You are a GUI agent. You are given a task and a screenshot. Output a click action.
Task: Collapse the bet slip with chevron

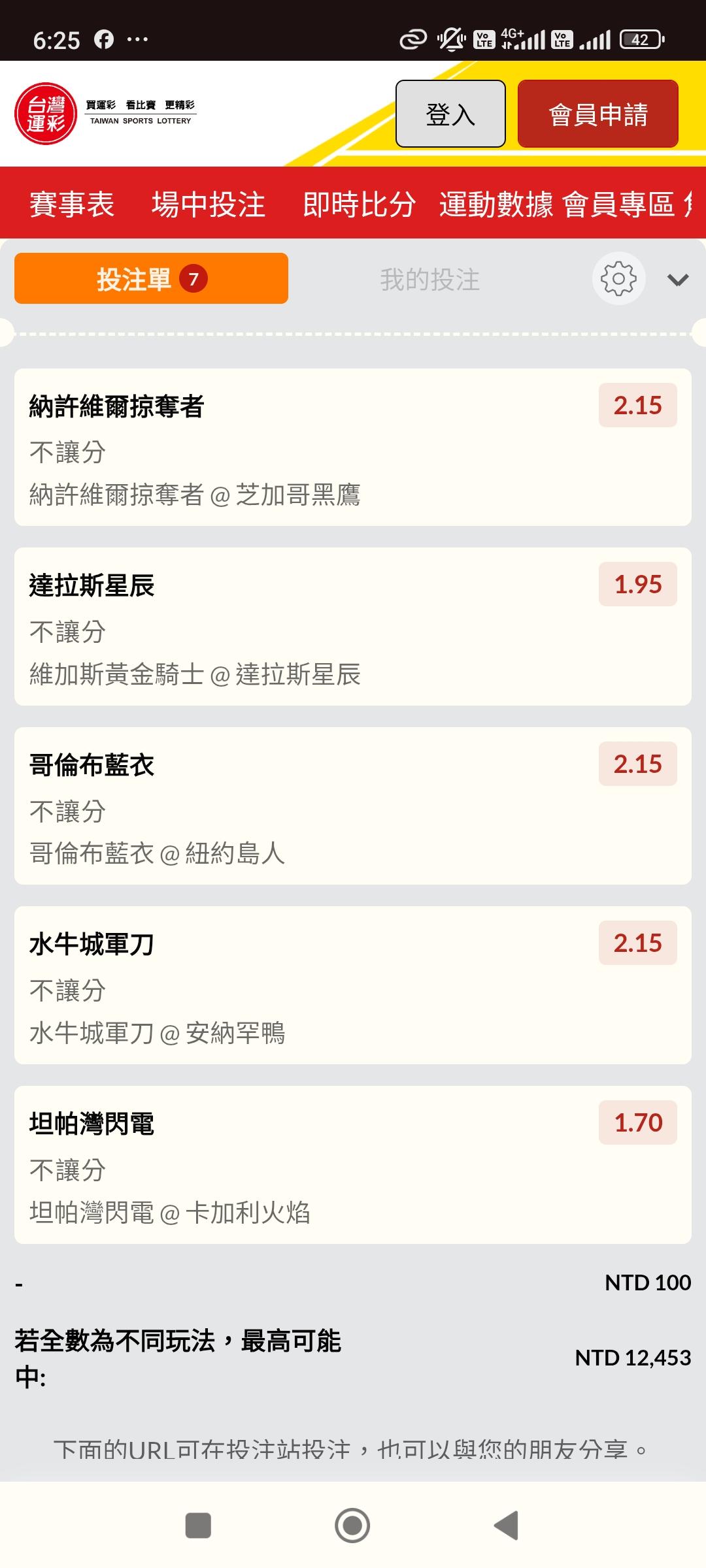(678, 280)
